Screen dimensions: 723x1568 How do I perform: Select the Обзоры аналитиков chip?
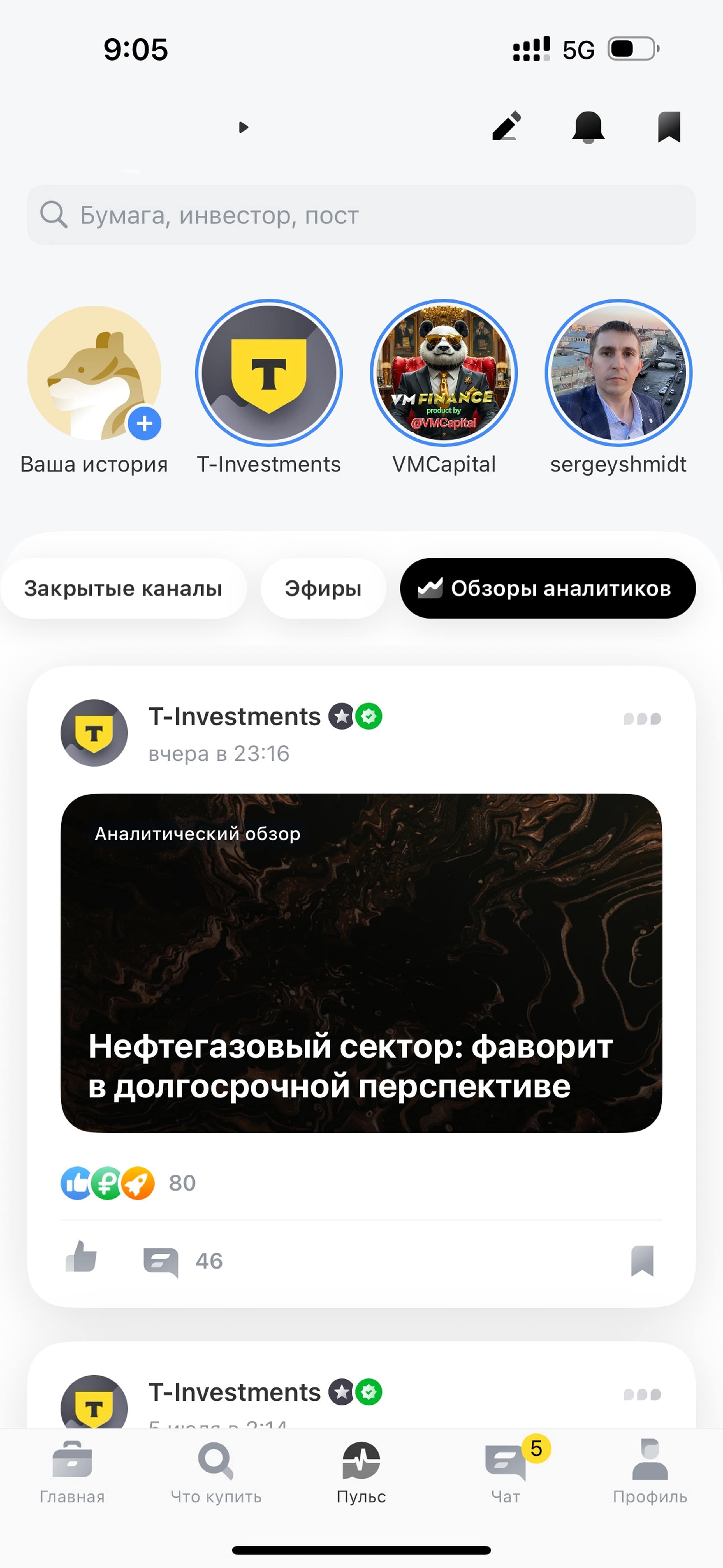tap(548, 589)
